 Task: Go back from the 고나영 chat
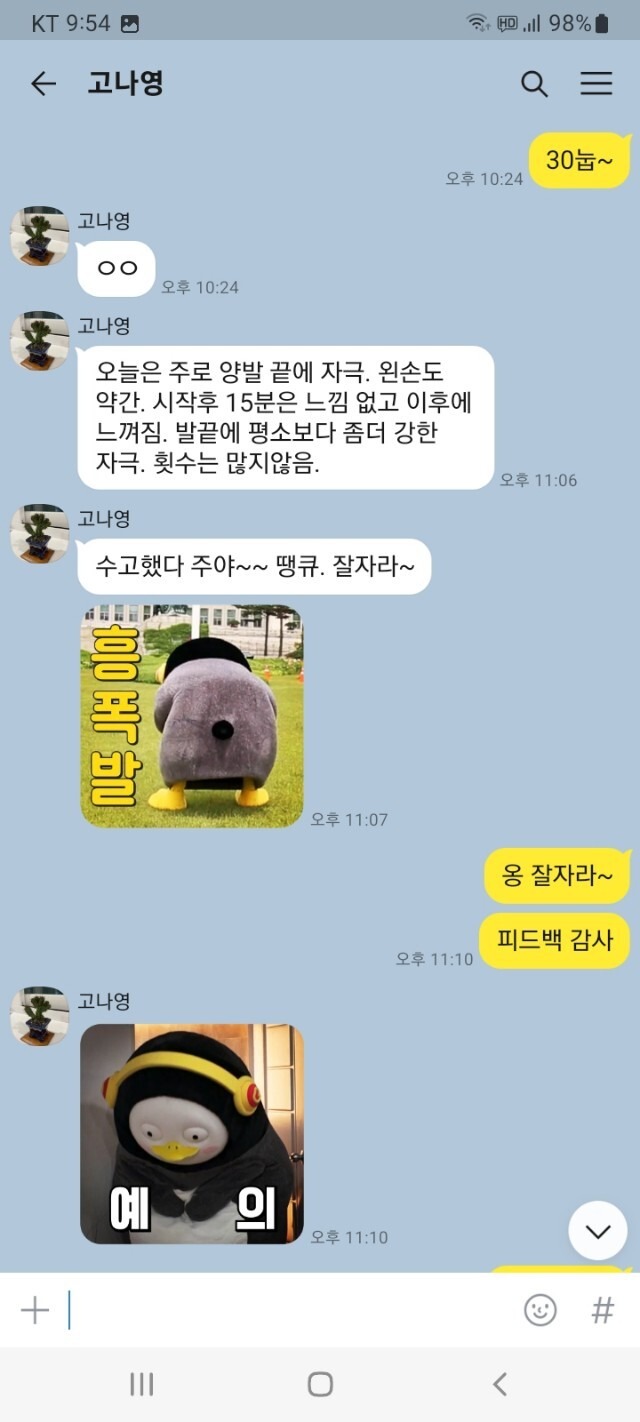click(x=43, y=84)
